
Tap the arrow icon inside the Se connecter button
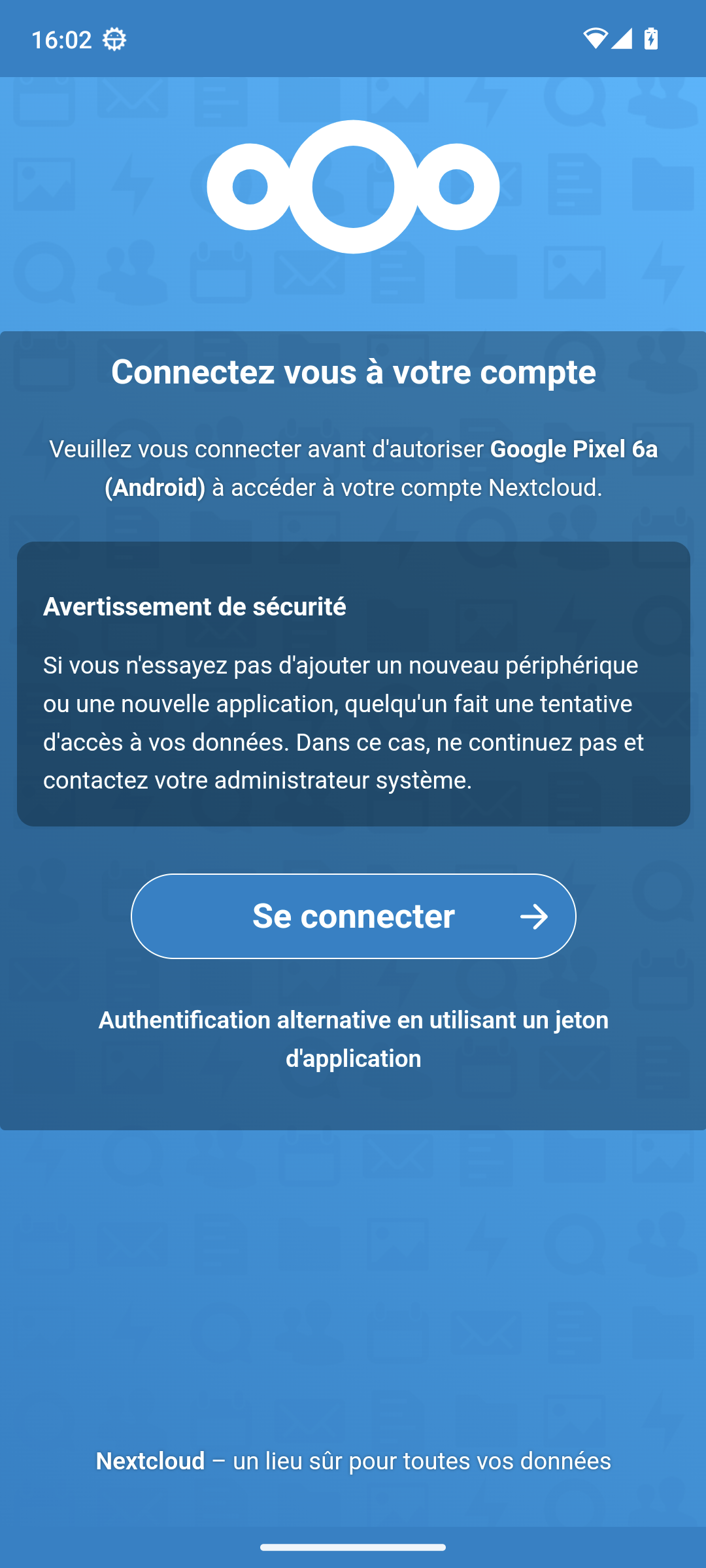click(535, 916)
